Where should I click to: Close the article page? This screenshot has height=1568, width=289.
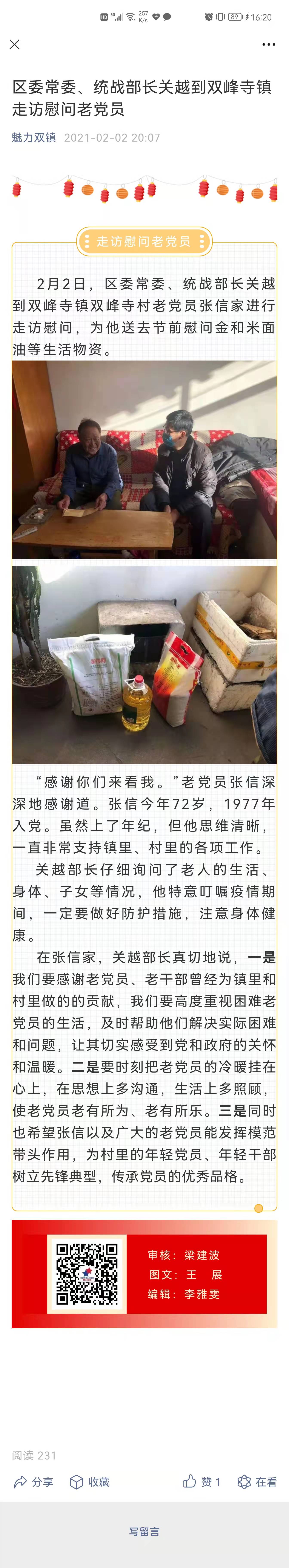[x=15, y=44]
